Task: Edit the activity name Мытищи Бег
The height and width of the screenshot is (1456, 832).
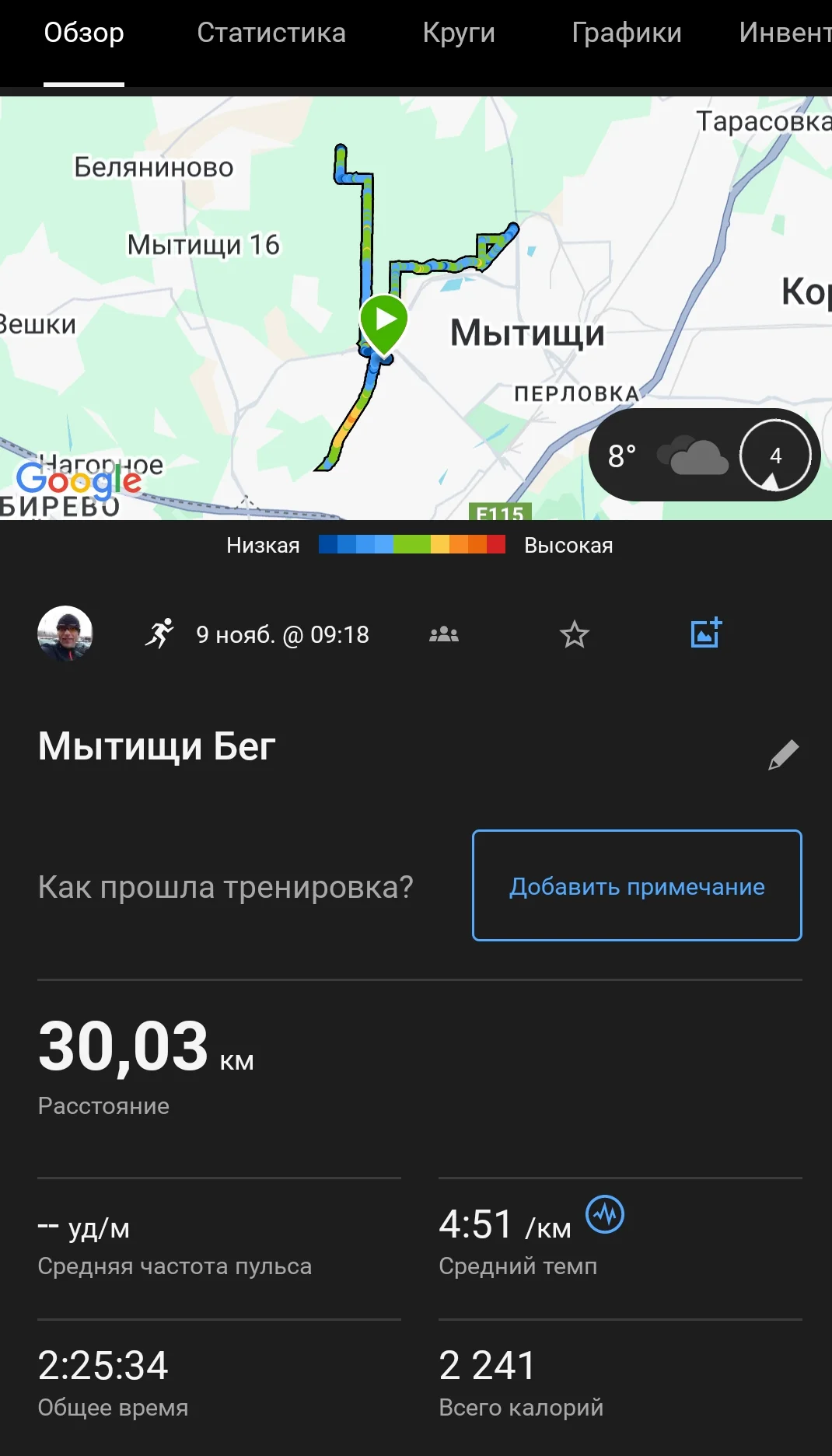Action: (x=783, y=754)
